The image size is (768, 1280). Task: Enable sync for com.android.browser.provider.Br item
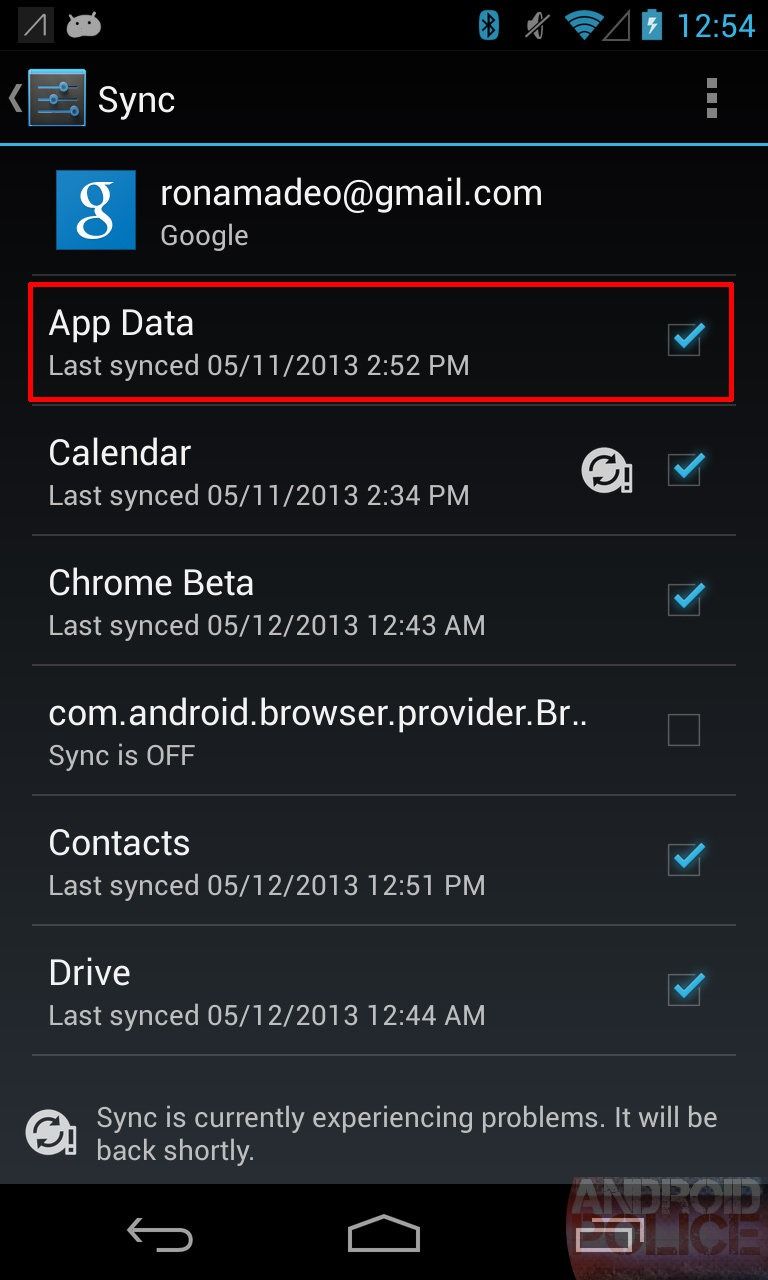pyautogui.click(x=684, y=730)
